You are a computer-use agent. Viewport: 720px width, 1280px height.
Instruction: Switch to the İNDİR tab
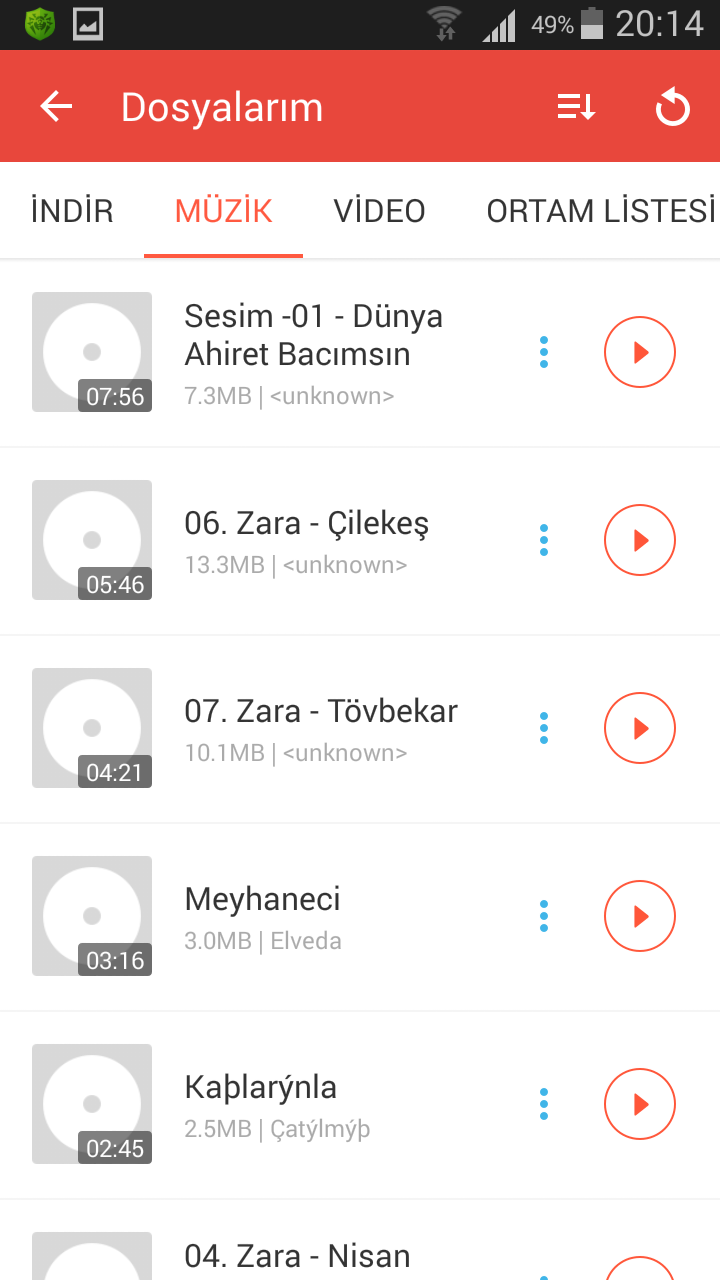tap(72, 211)
